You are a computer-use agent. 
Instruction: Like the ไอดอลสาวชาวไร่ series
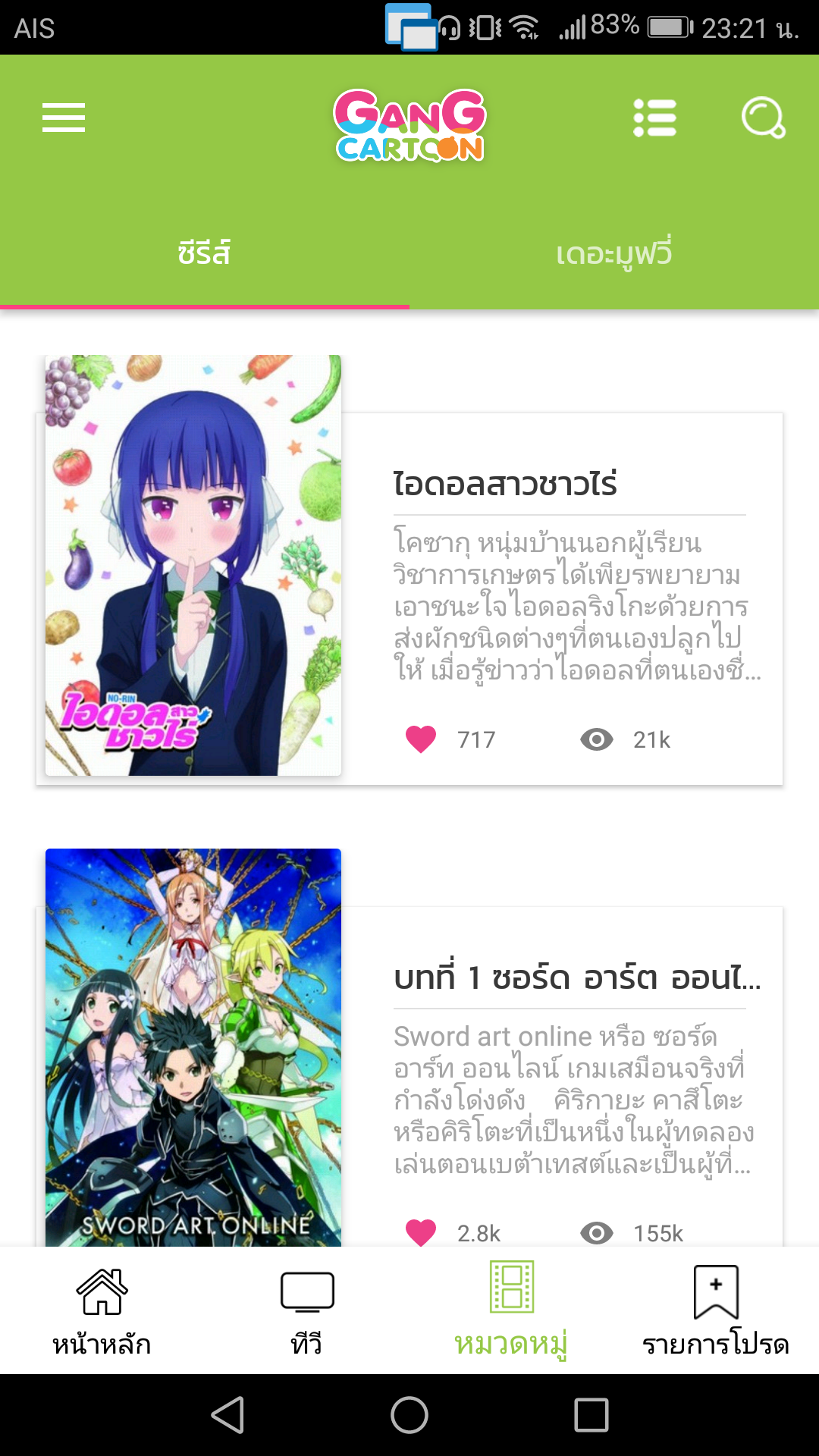(x=421, y=739)
